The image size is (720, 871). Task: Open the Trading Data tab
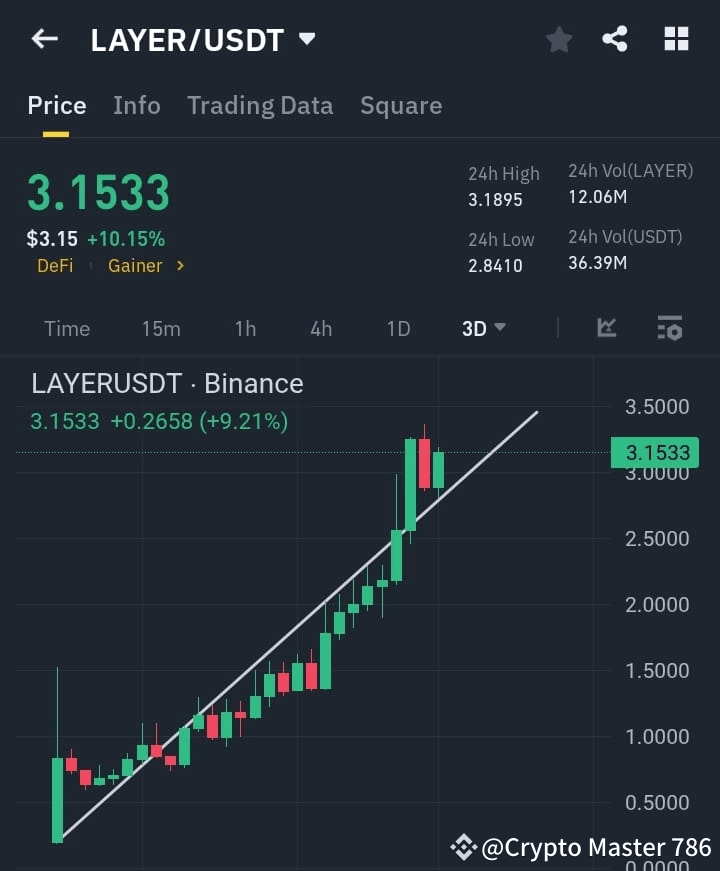tap(260, 105)
